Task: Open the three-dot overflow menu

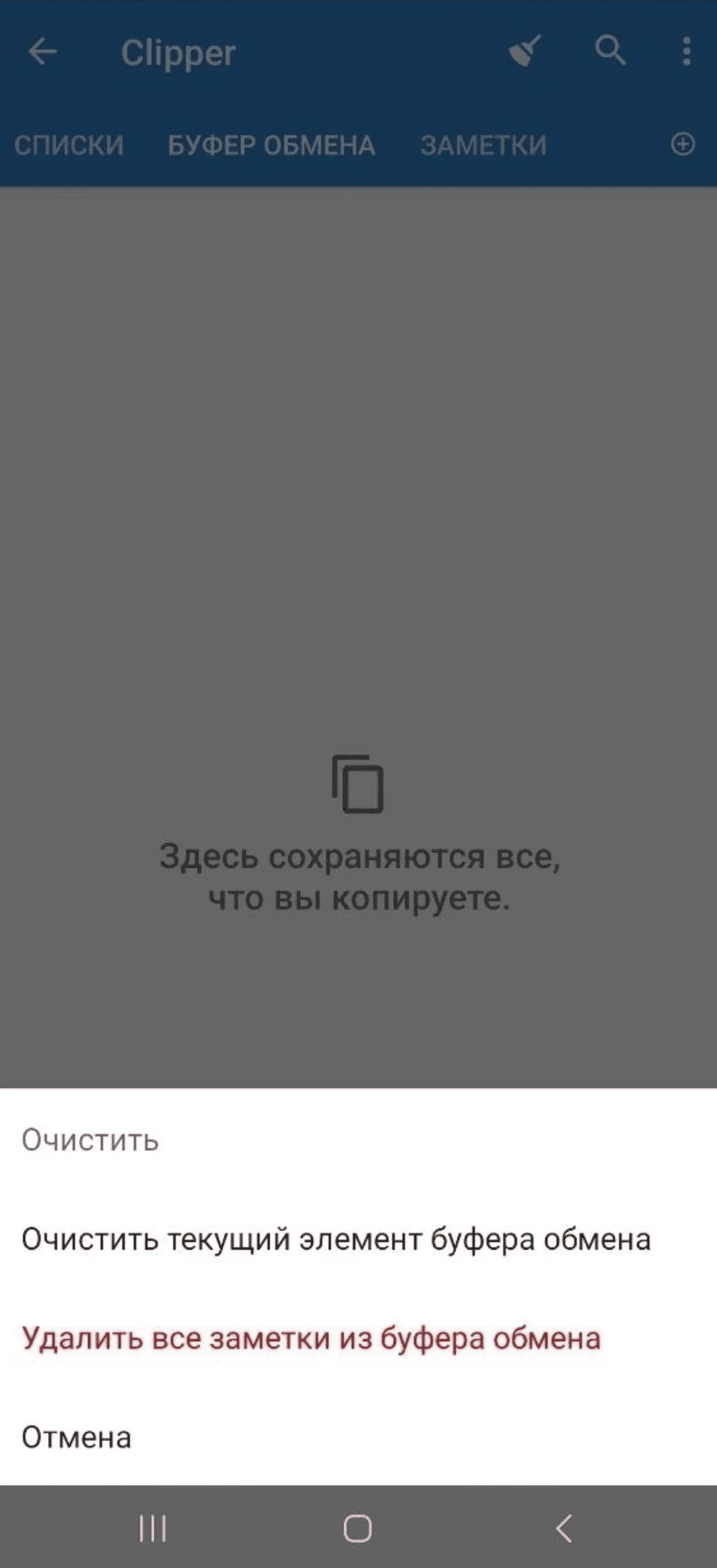Action: [686, 52]
